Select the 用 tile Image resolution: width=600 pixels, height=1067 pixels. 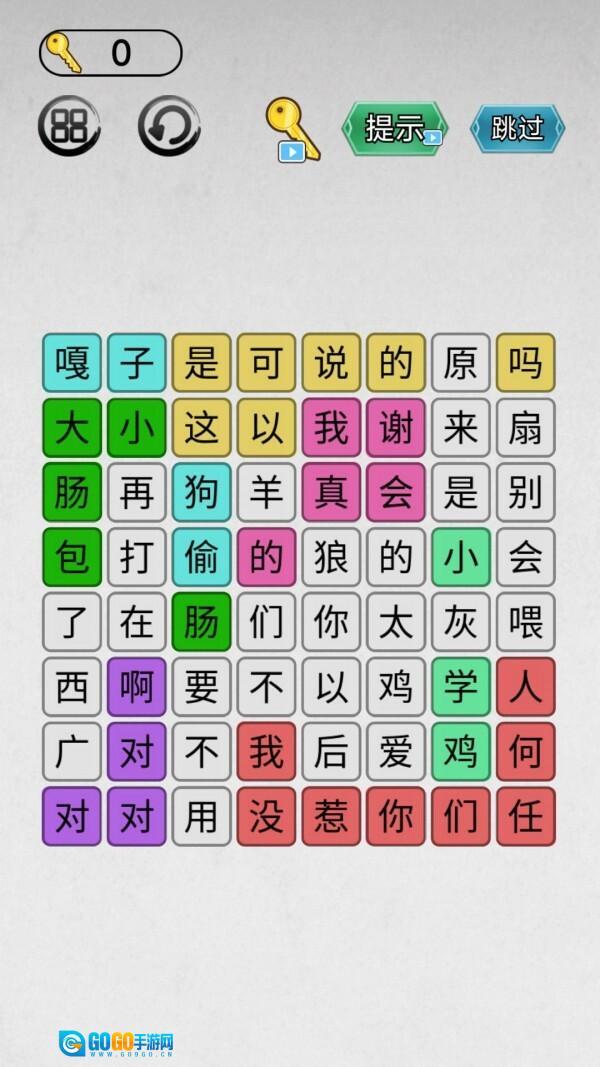[201, 817]
